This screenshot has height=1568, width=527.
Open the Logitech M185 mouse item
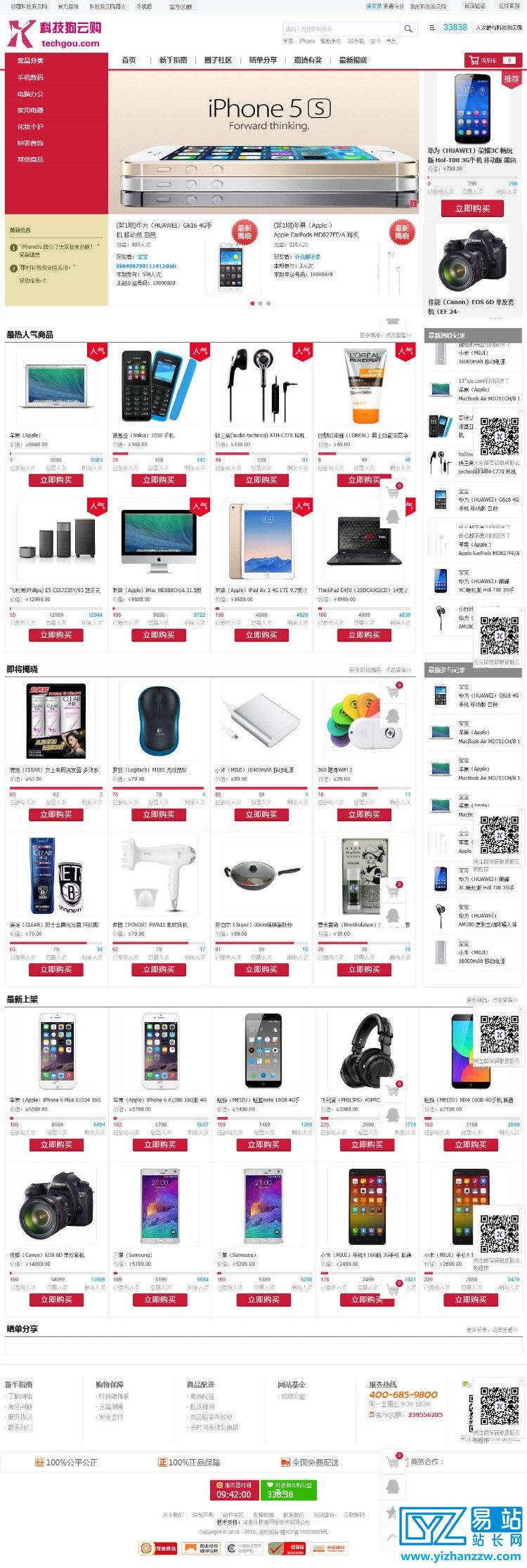pos(159,722)
